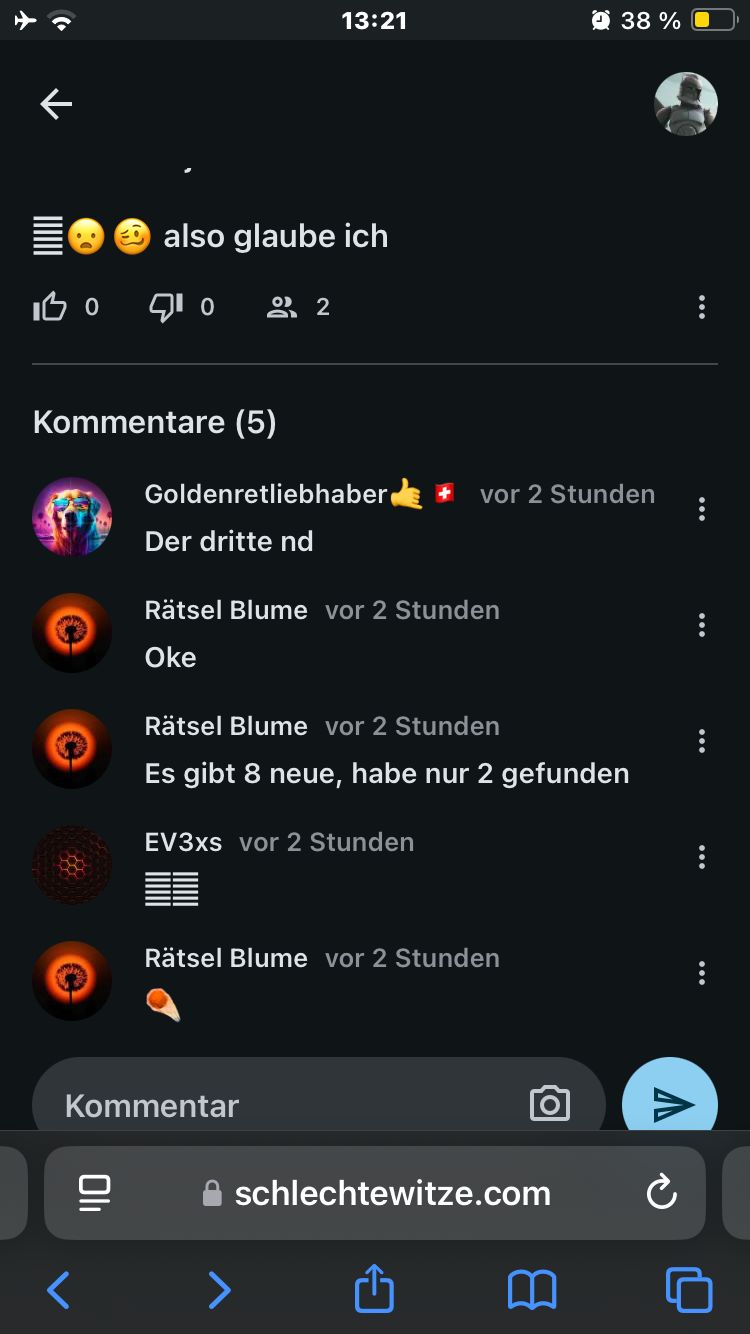Screen dimensions: 750x1334
Task: Tap the schlechtewitze.com address bar
Action: click(392, 1193)
